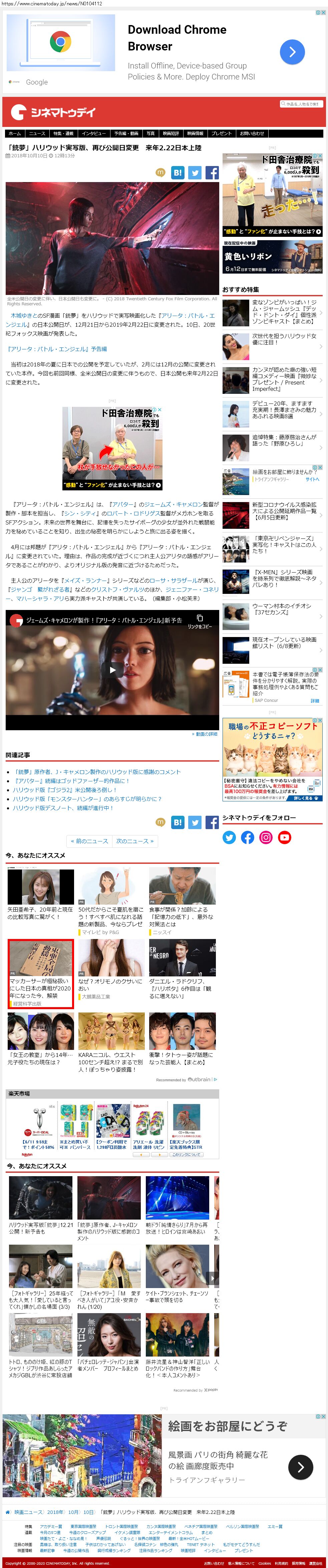Bookmark the article with Hatena B! at the top
This screenshot has height=1568, width=328.
(178, 173)
